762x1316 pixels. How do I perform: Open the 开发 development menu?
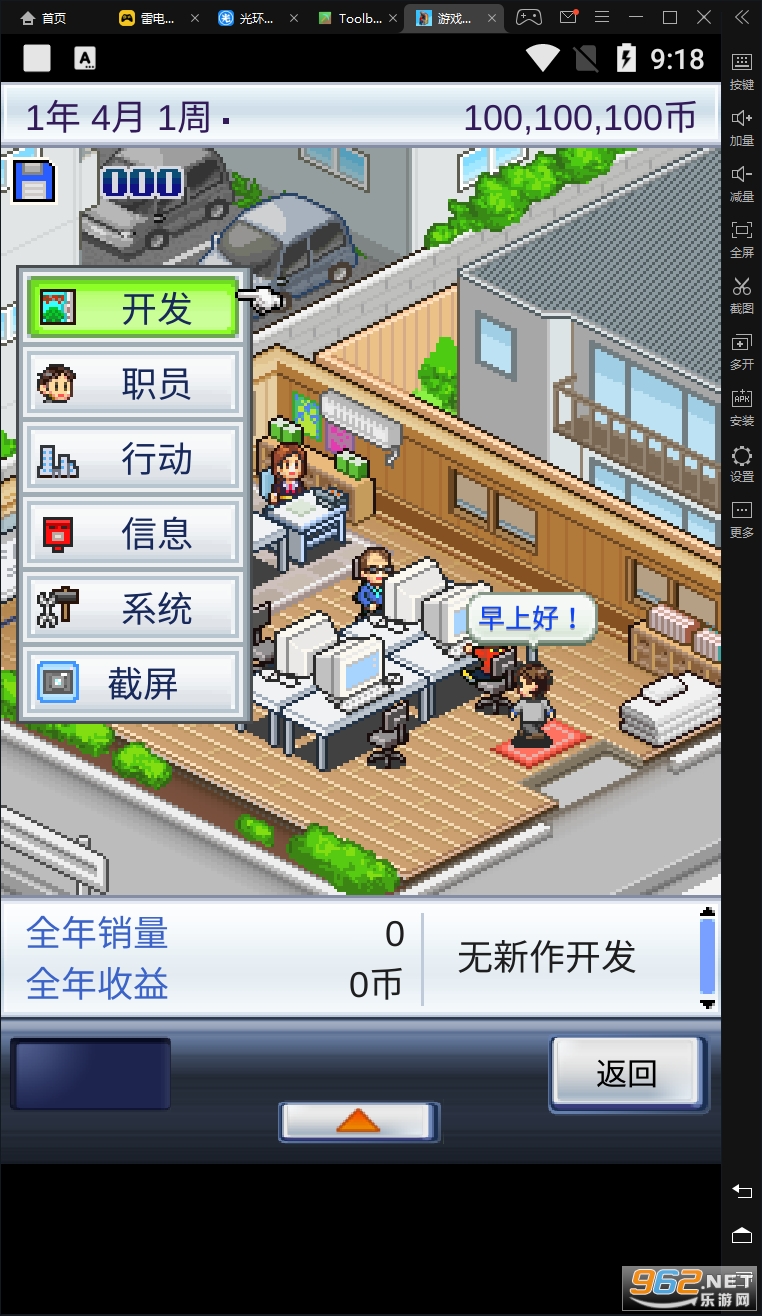pyautogui.click(x=133, y=309)
